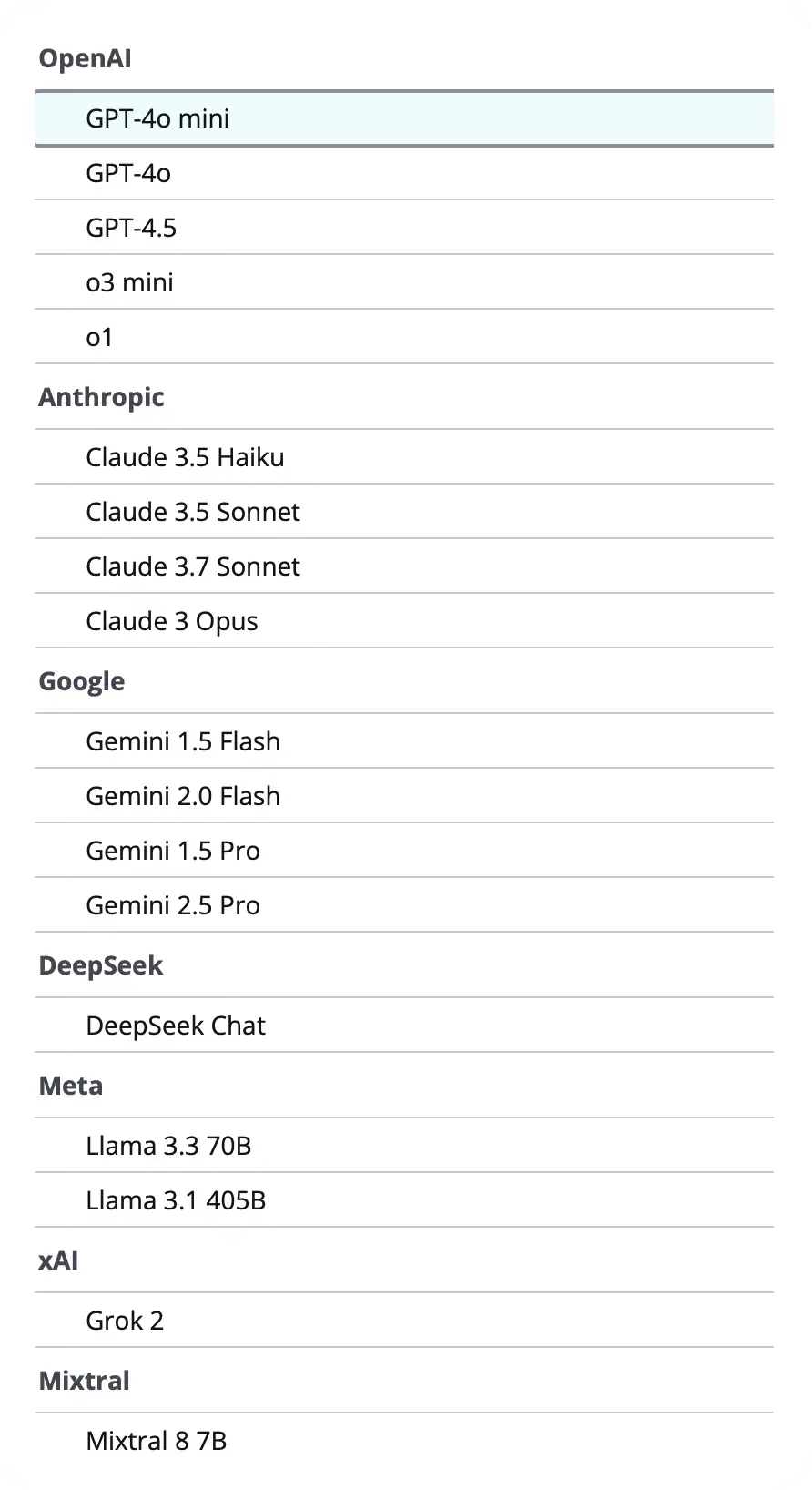Choose Llama 3.3 70B
Screen dimensions: 812x1490
click(404, 1146)
